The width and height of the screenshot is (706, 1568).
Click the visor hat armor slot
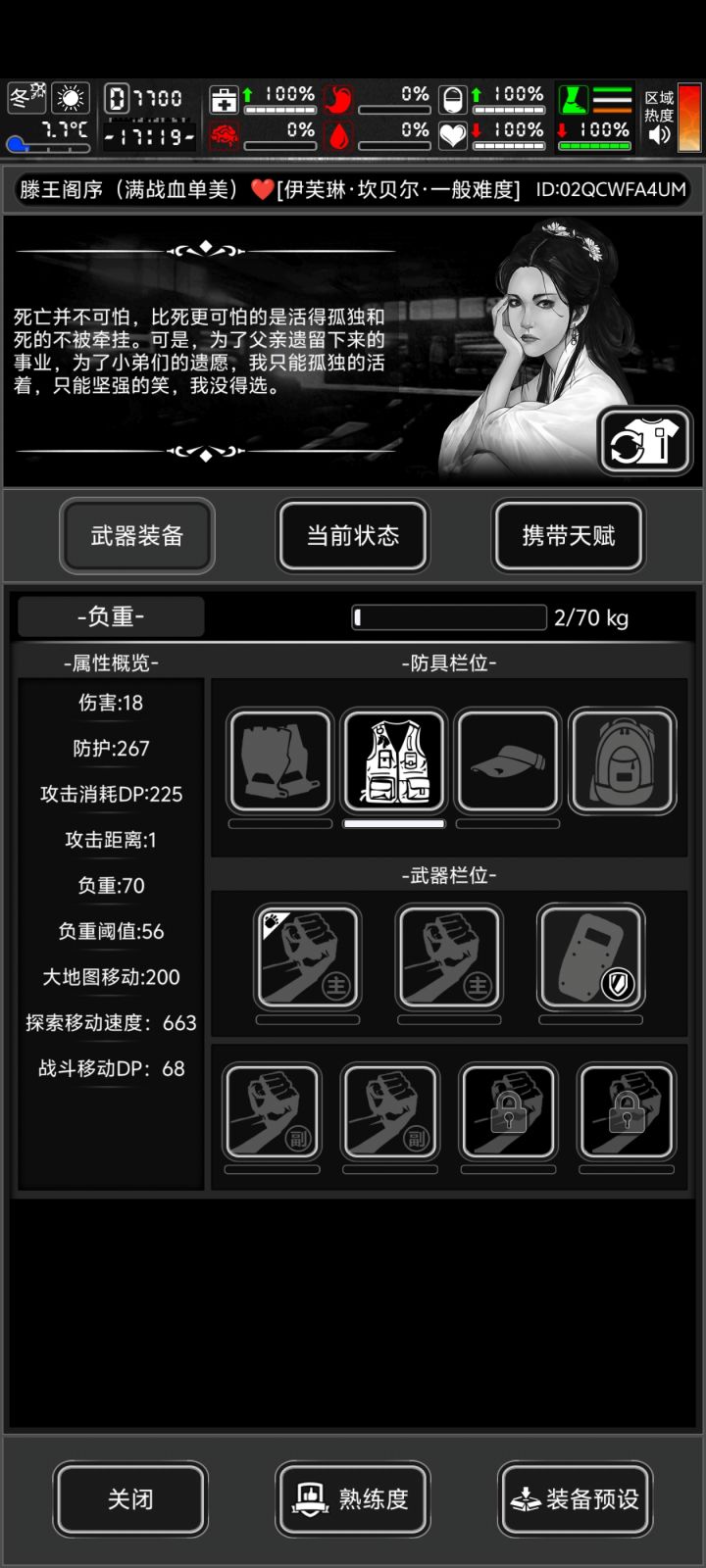(x=508, y=761)
